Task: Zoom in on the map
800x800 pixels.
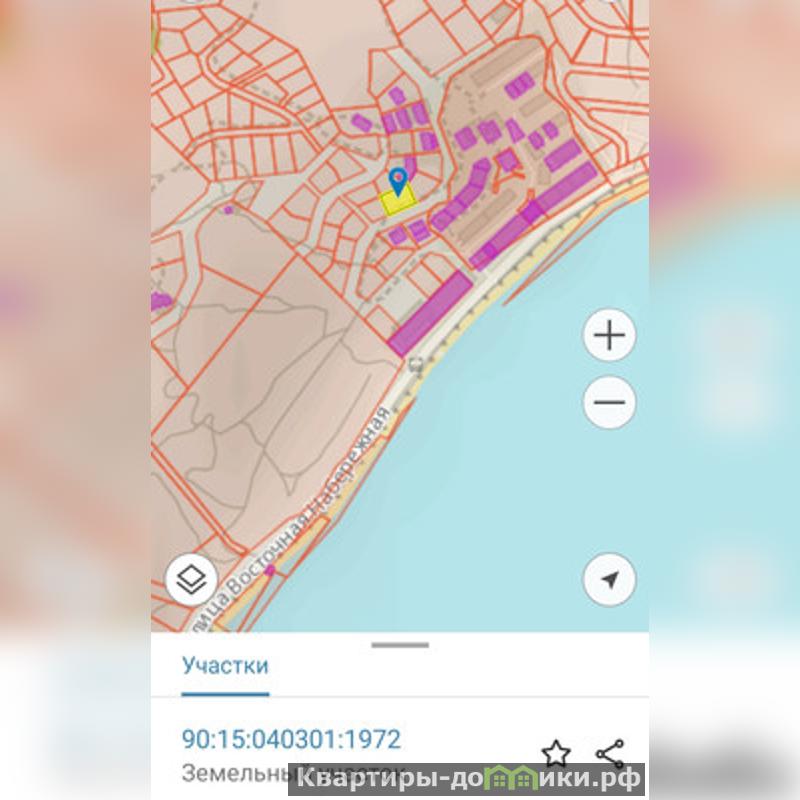Action: (x=609, y=336)
